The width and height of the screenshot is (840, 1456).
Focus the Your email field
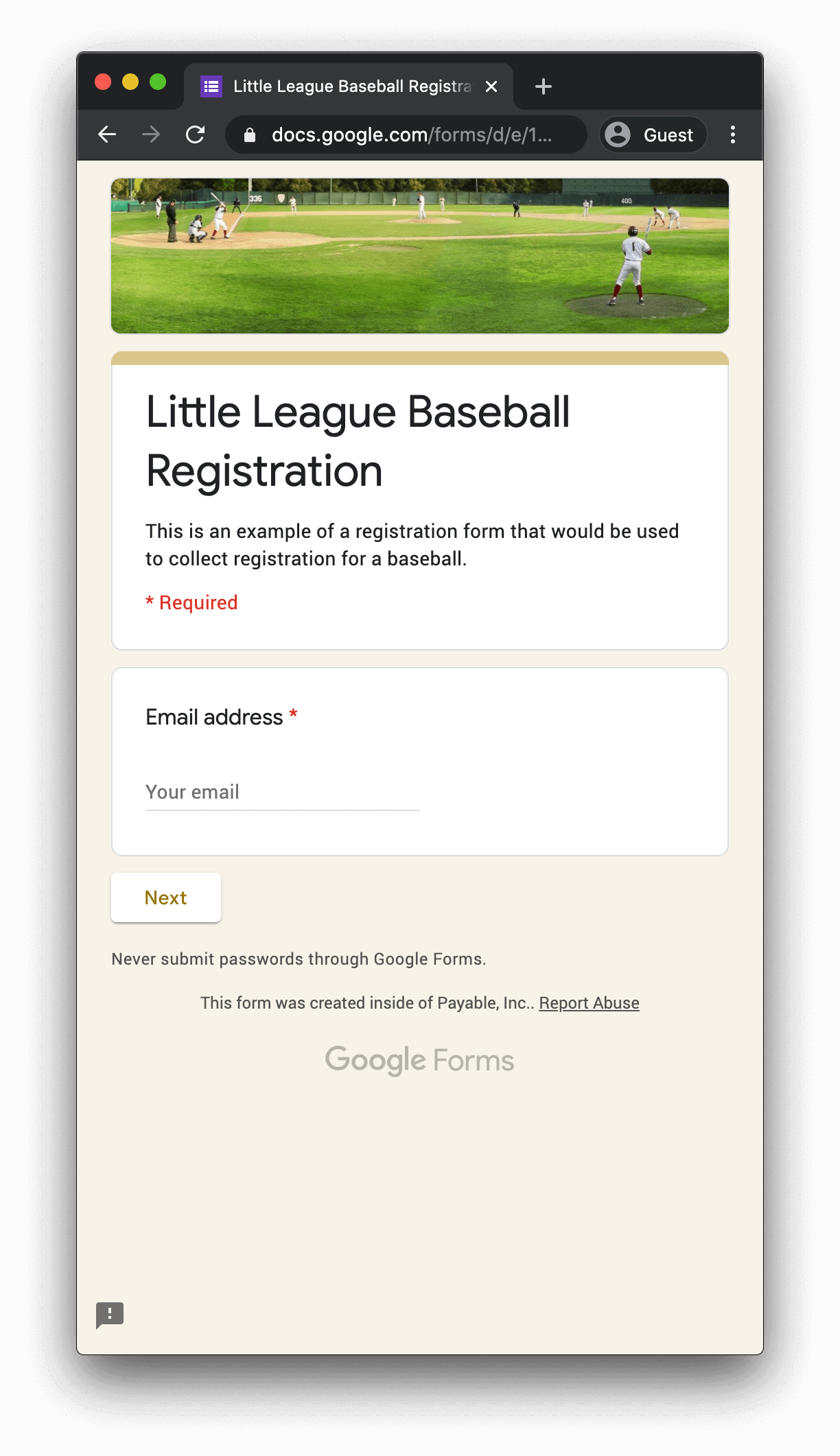point(282,792)
